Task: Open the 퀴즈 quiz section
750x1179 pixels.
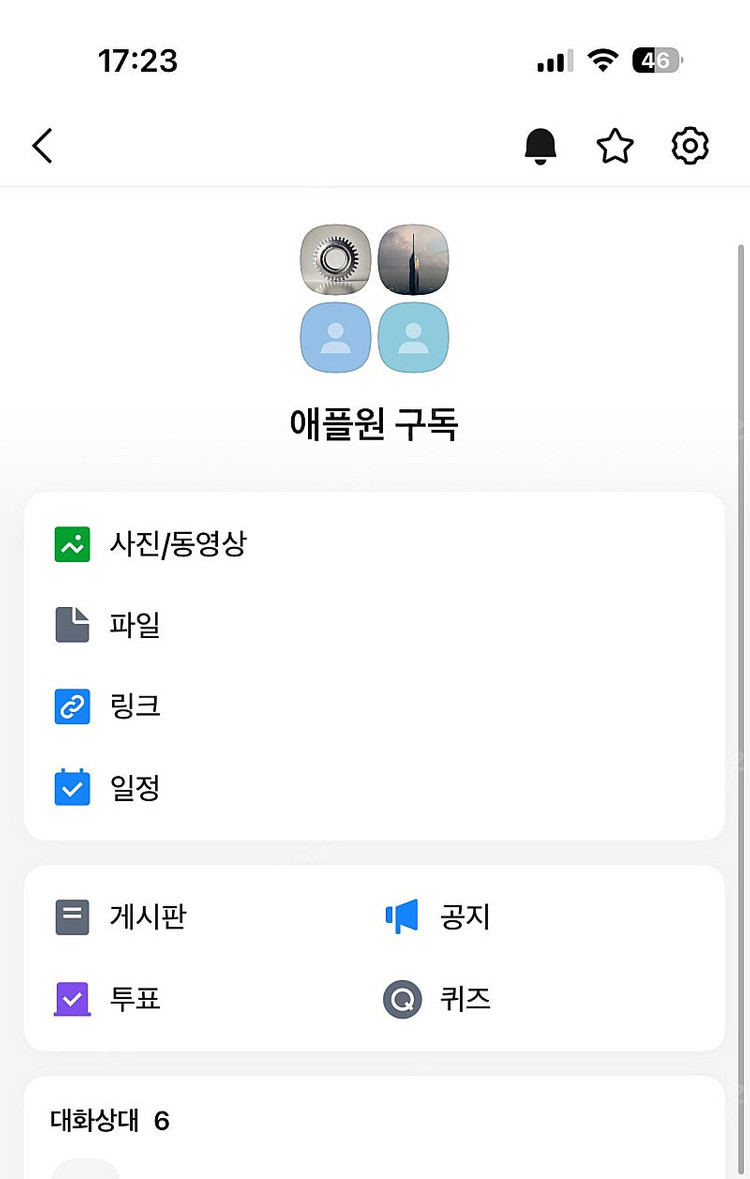Action: click(464, 998)
